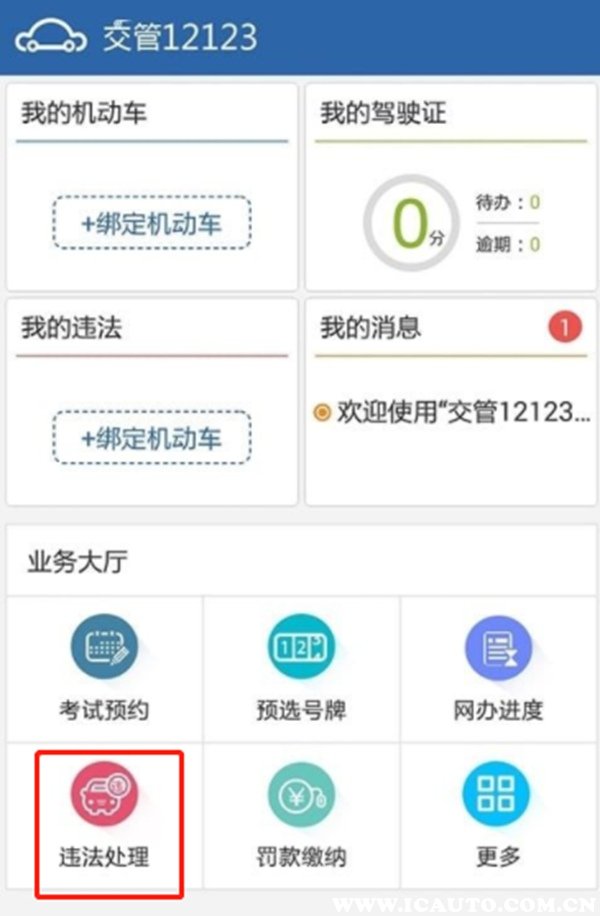Open the 我的驾驶证 card

pos(450,186)
